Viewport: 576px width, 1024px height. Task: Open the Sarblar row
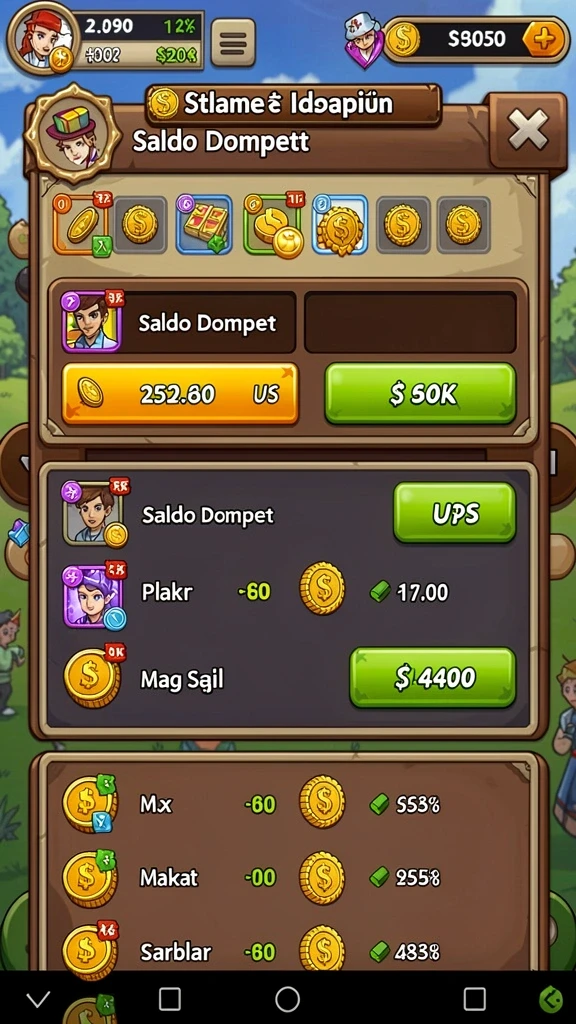click(287, 952)
